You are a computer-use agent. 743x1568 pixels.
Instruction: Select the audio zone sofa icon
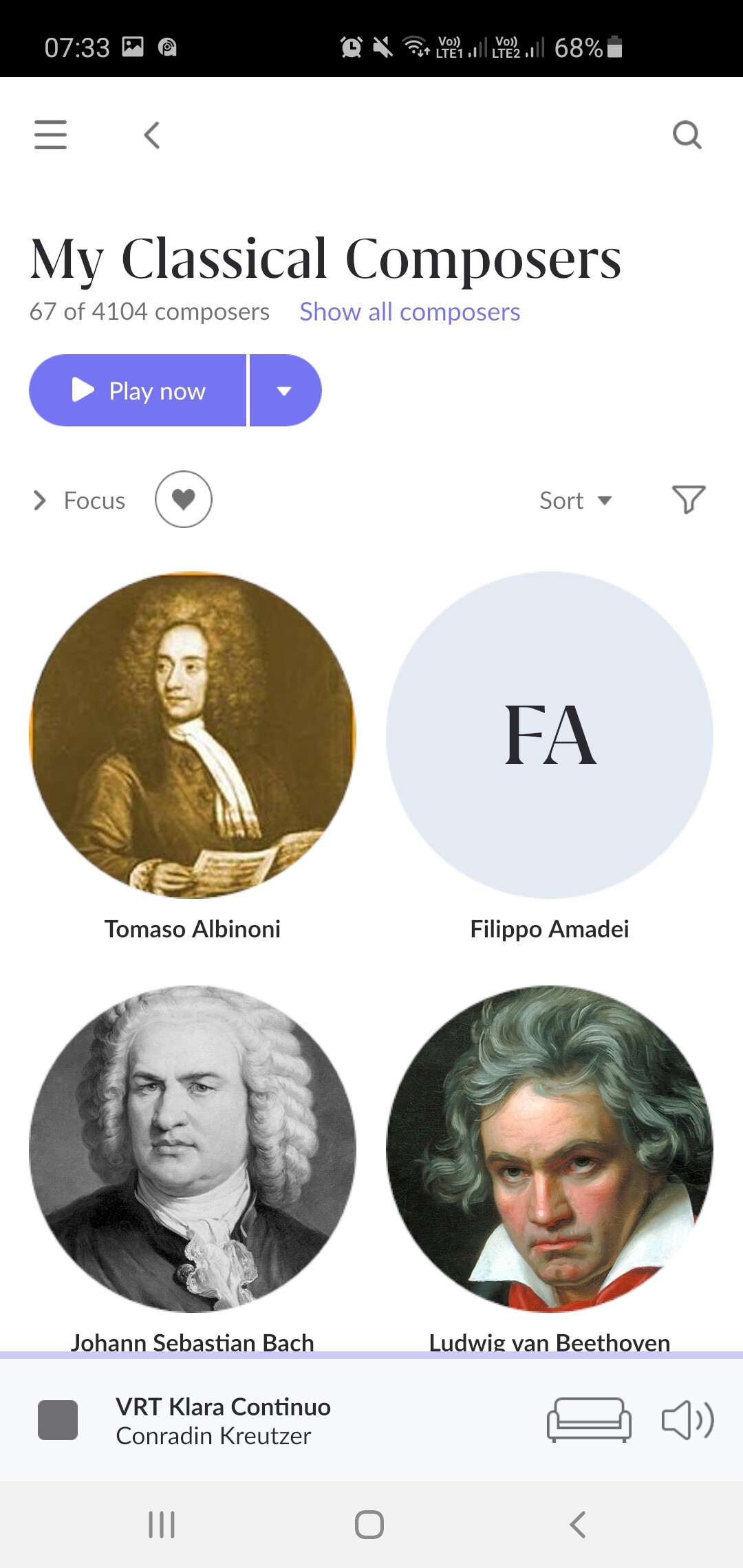(589, 1420)
